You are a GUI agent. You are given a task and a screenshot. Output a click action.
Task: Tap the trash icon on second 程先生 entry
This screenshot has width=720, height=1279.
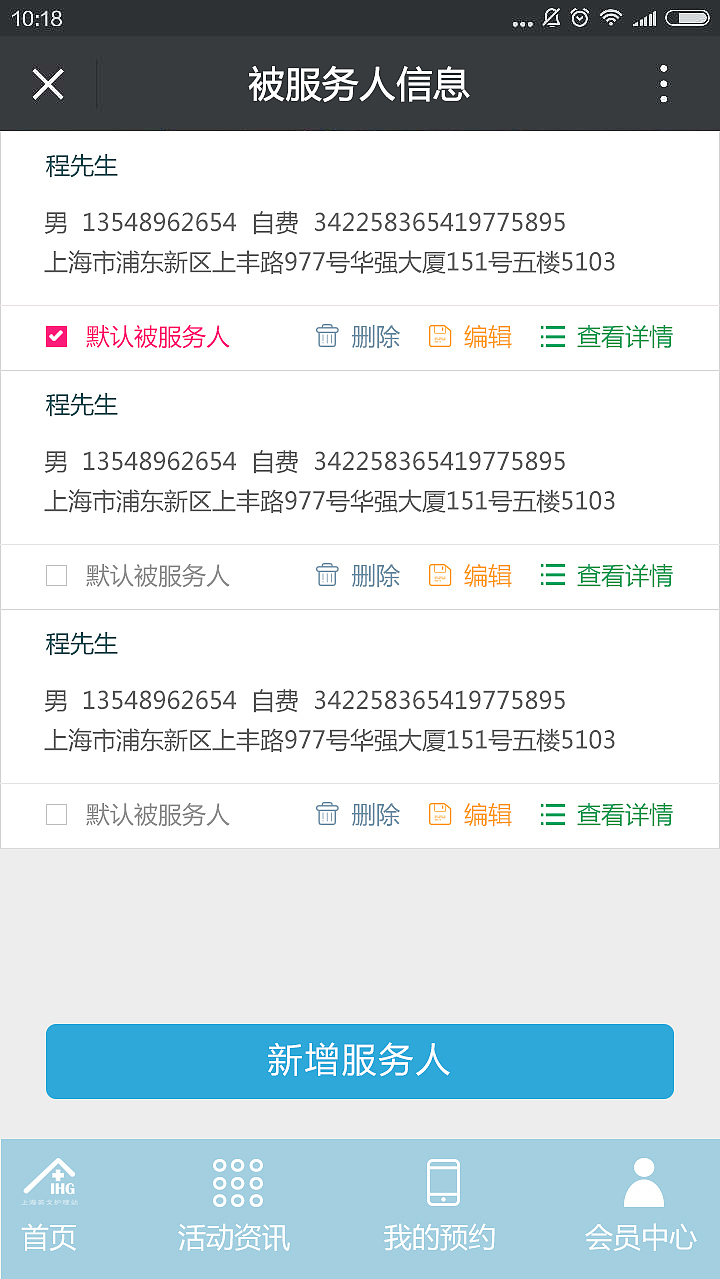tap(327, 576)
